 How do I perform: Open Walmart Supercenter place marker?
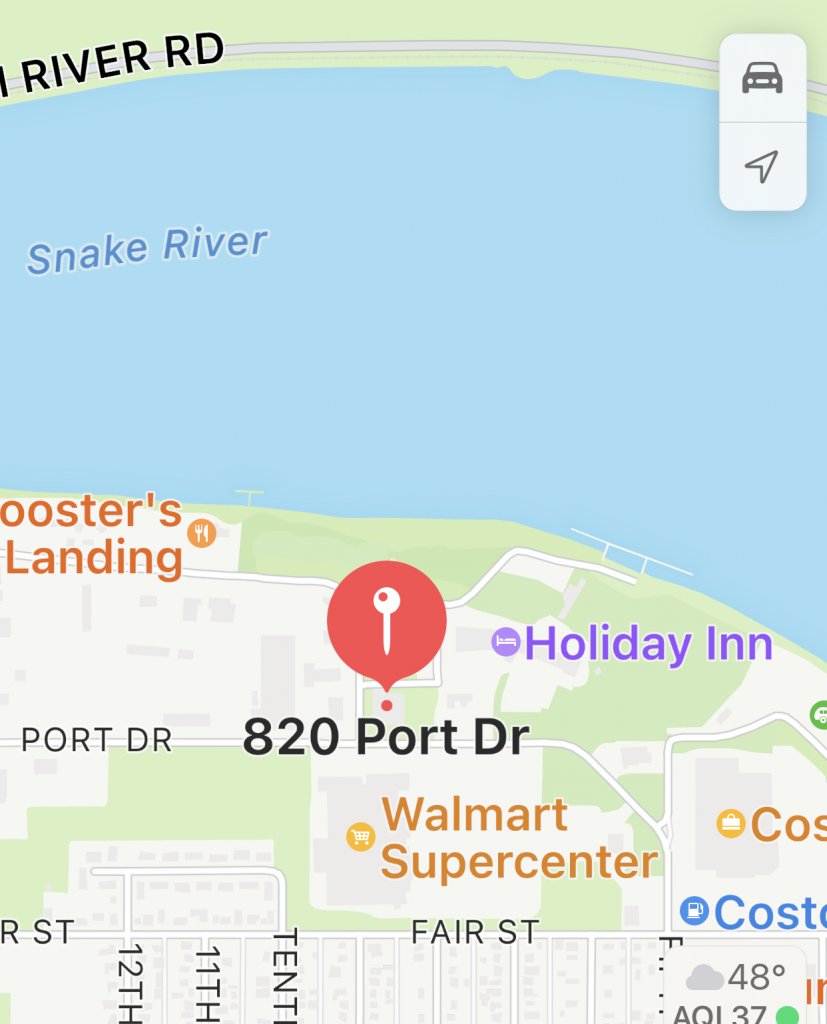coord(360,836)
